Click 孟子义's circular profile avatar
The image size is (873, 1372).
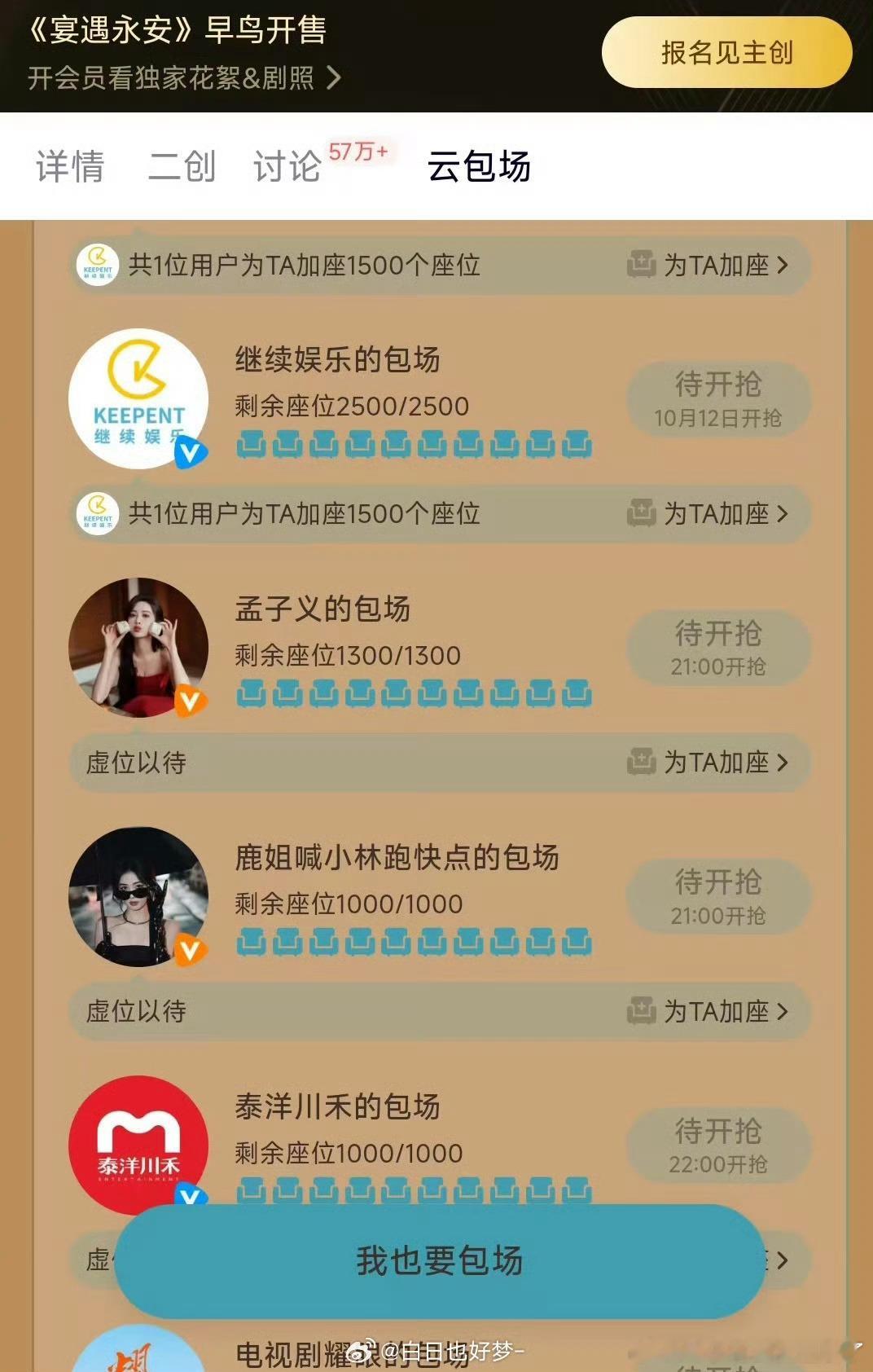pos(138,646)
